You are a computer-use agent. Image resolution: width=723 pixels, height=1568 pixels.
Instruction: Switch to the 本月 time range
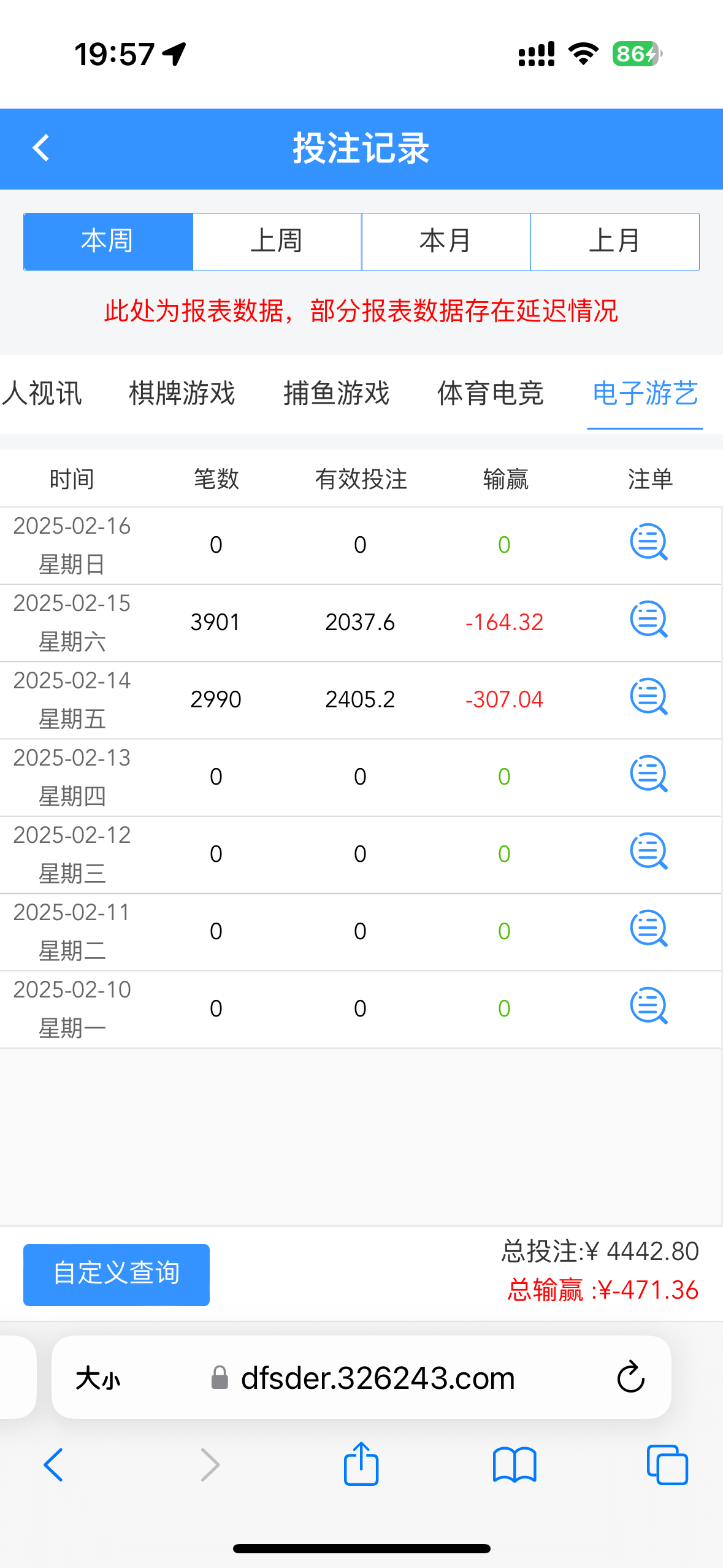click(446, 242)
